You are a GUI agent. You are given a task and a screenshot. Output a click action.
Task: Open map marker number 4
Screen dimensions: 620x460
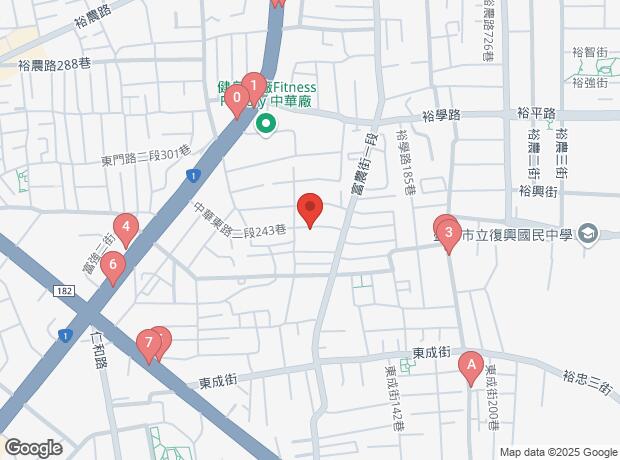(125, 228)
